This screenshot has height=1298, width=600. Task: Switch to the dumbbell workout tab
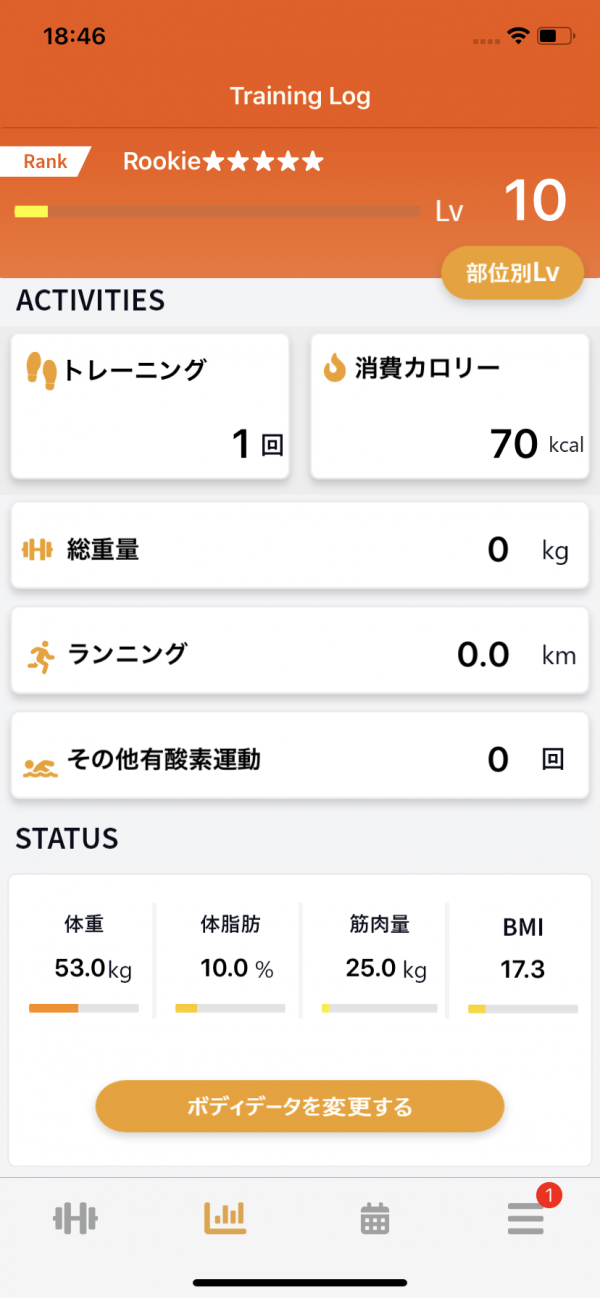point(75,1218)
